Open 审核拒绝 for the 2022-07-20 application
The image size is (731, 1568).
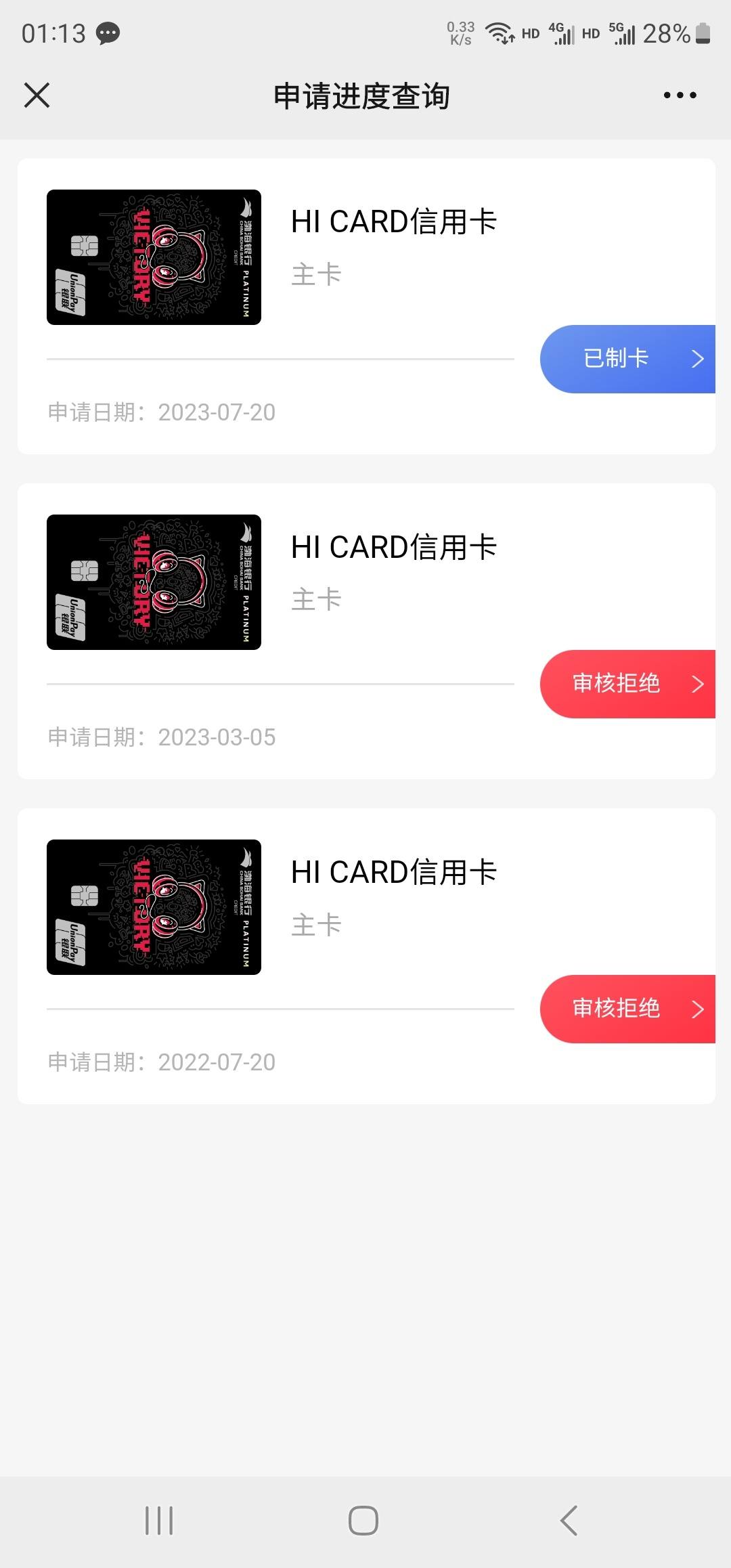pyautogui.click(x=627, y=1009)
